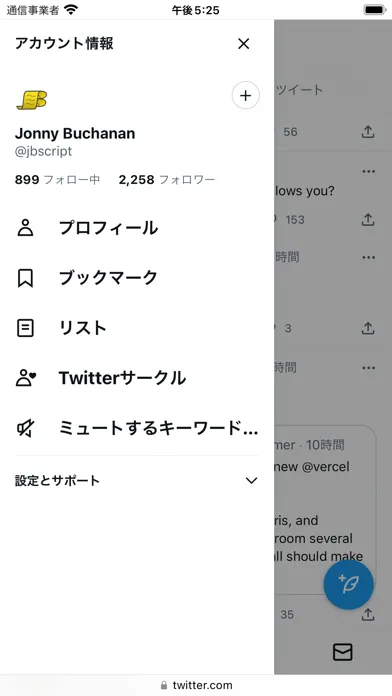Open ミュートするキーワード

coord(137,429)
